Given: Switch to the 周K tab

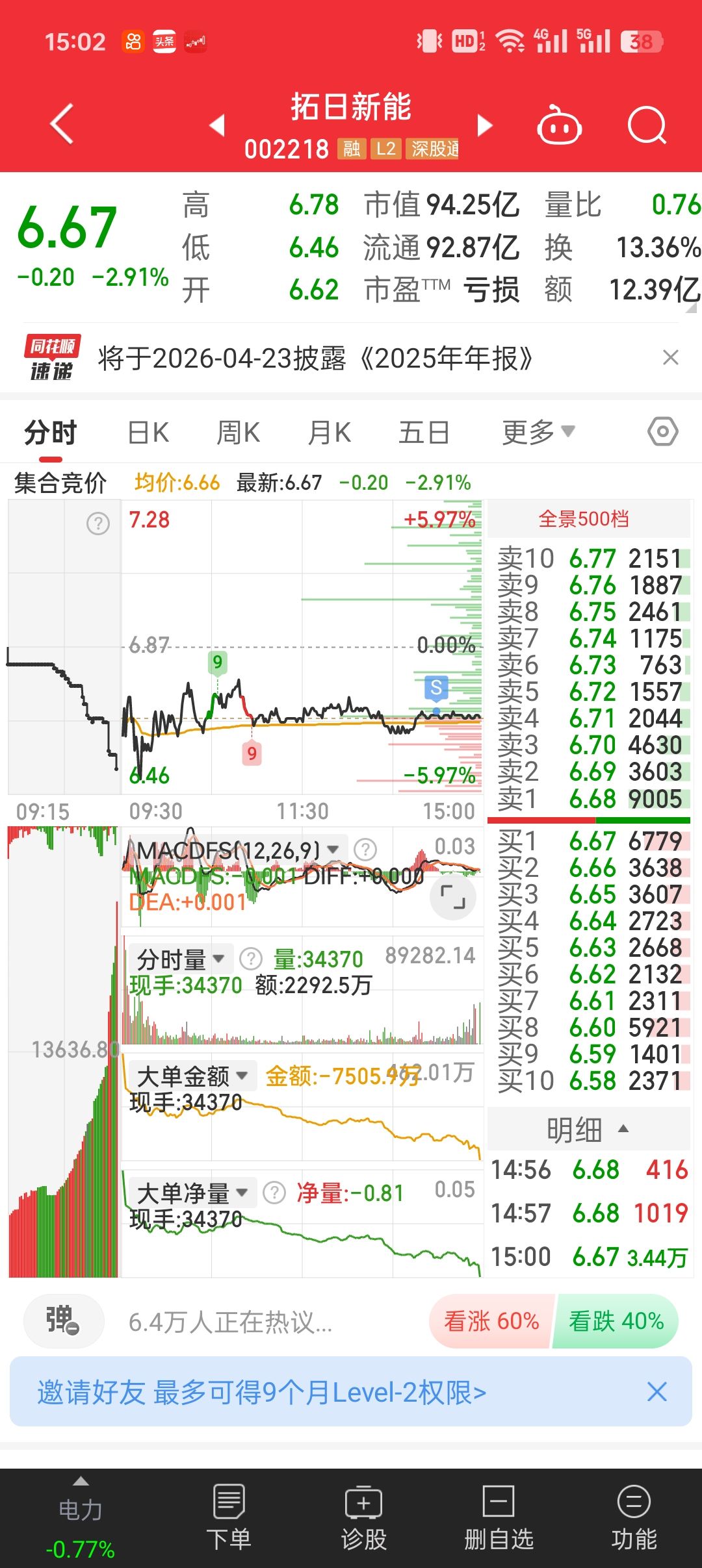Looking at the screenshot, I should click(238, 433).
